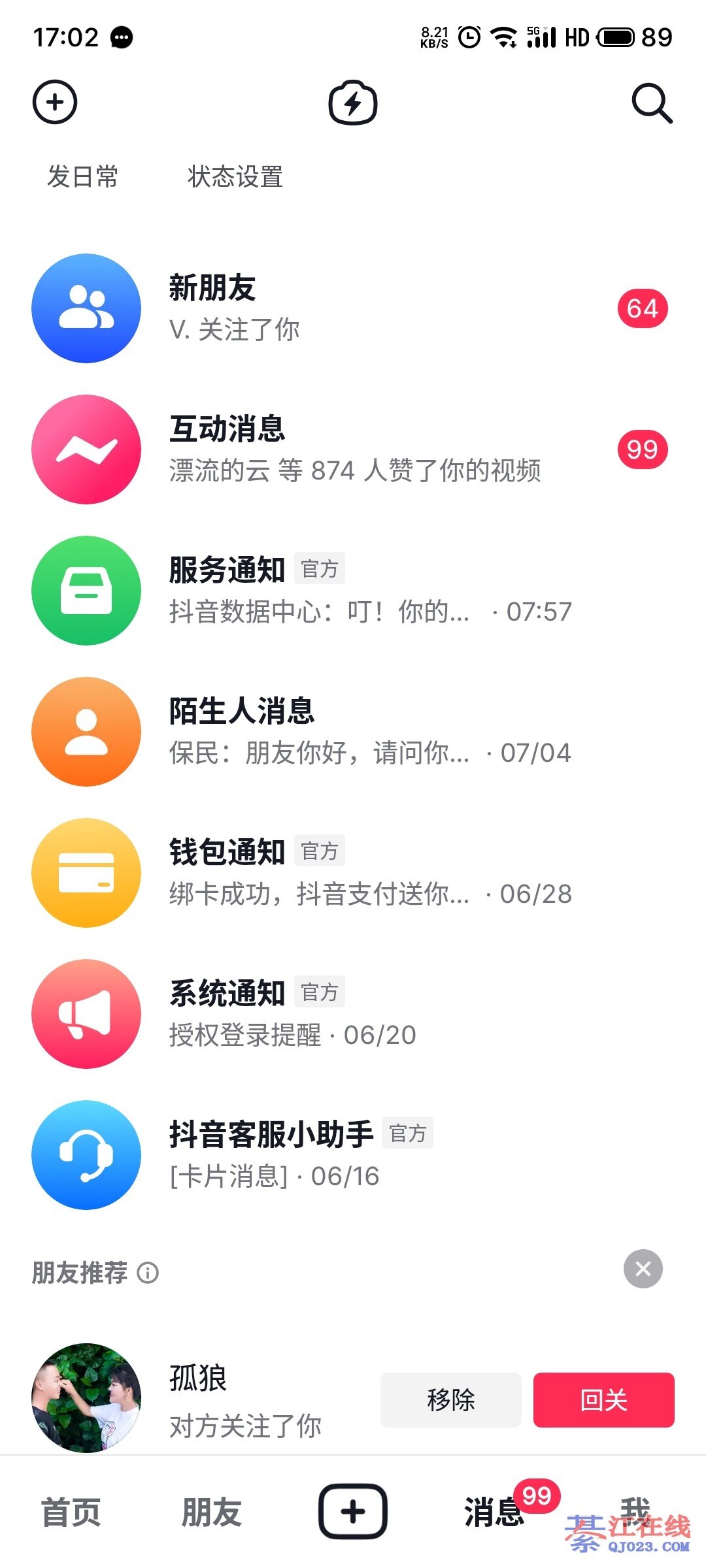Open 孤狼's profile picture
Viewport: 706px width, 1568px height.
pos(86,1397)
